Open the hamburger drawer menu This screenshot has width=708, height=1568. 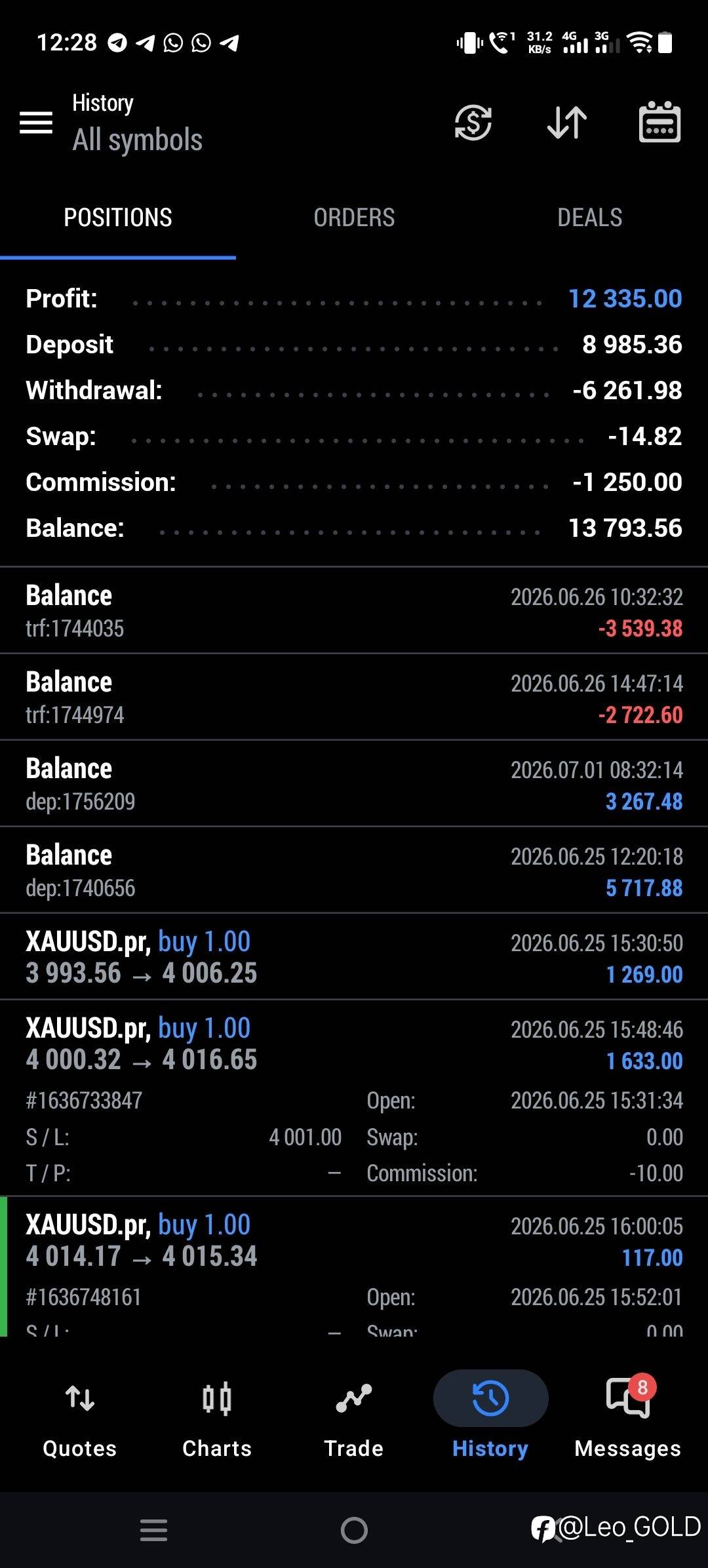(x=36, y=123)
